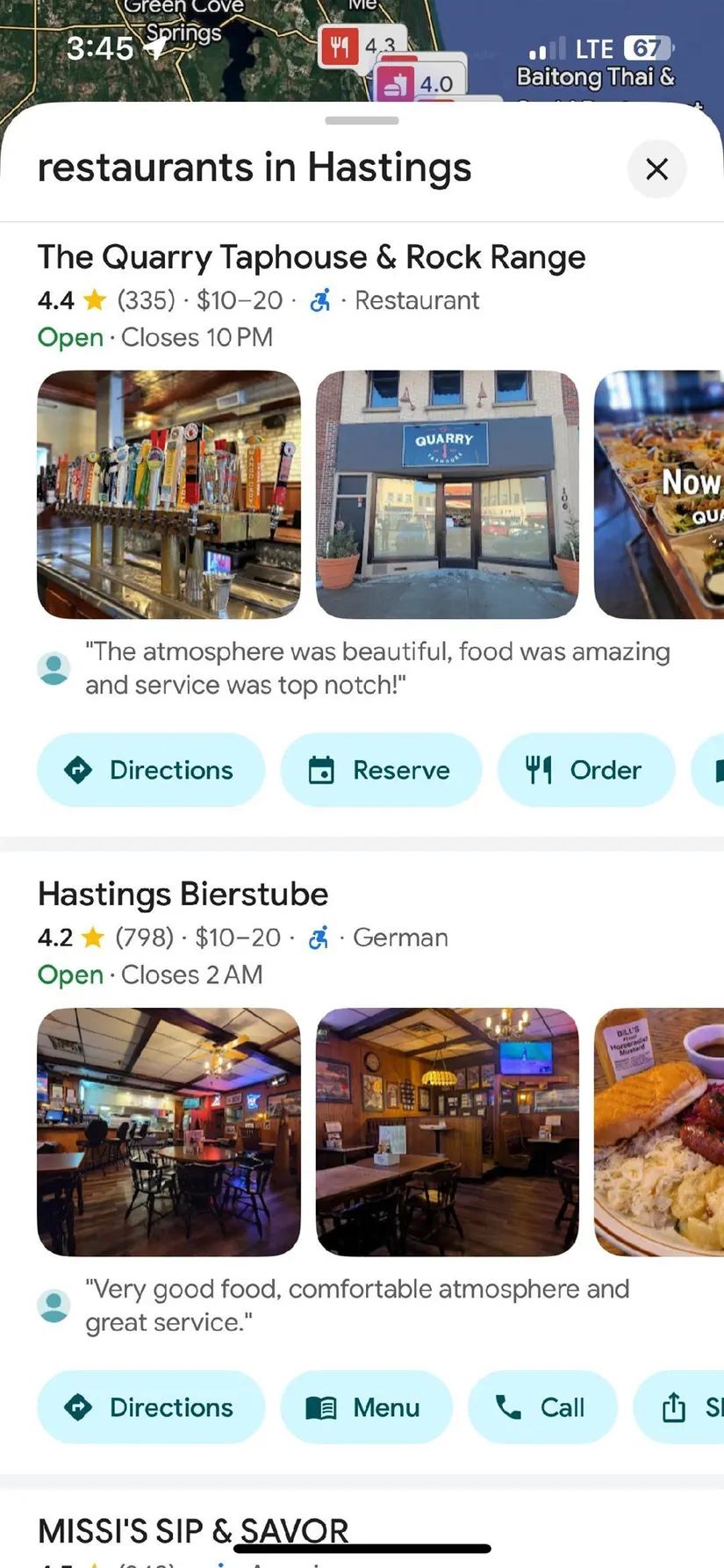The width and height of the screenshot is (724, 1568).
Task: Get directions to The Quarry Taphouse
Action: [x=151, y=770]
